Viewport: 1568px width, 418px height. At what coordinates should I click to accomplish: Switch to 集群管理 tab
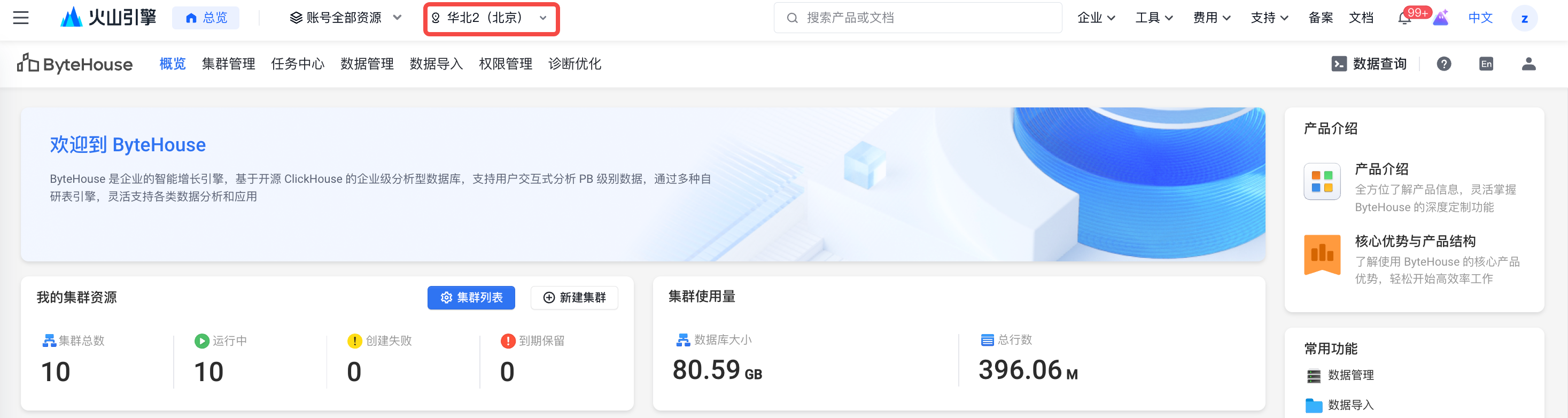[228, 64]
